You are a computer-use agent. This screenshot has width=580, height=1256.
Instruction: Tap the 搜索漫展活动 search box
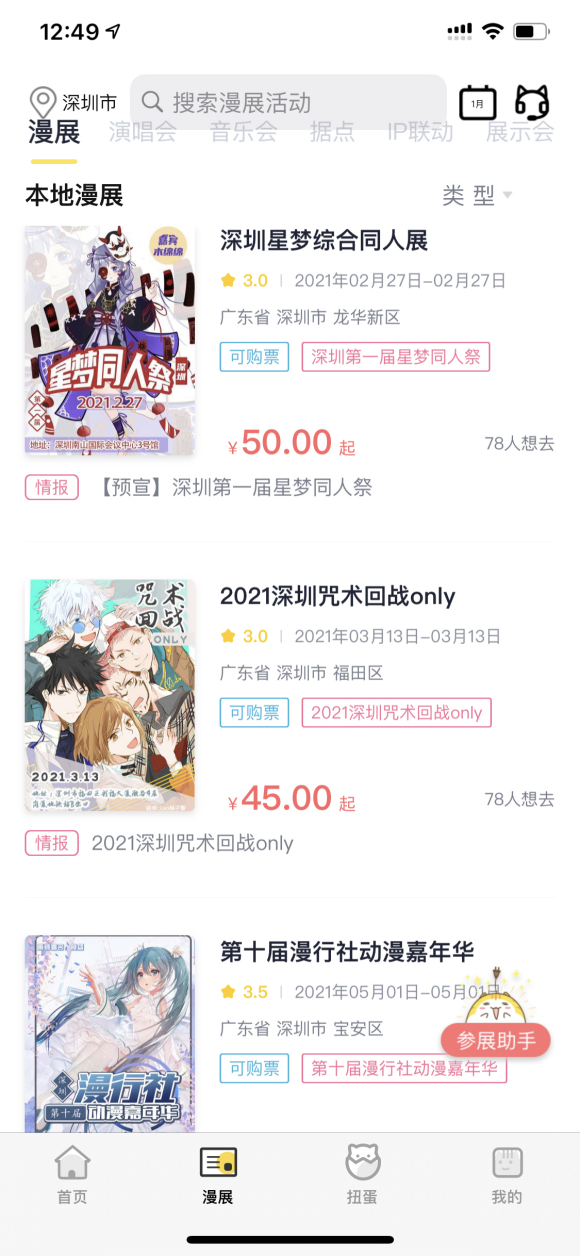288,102
